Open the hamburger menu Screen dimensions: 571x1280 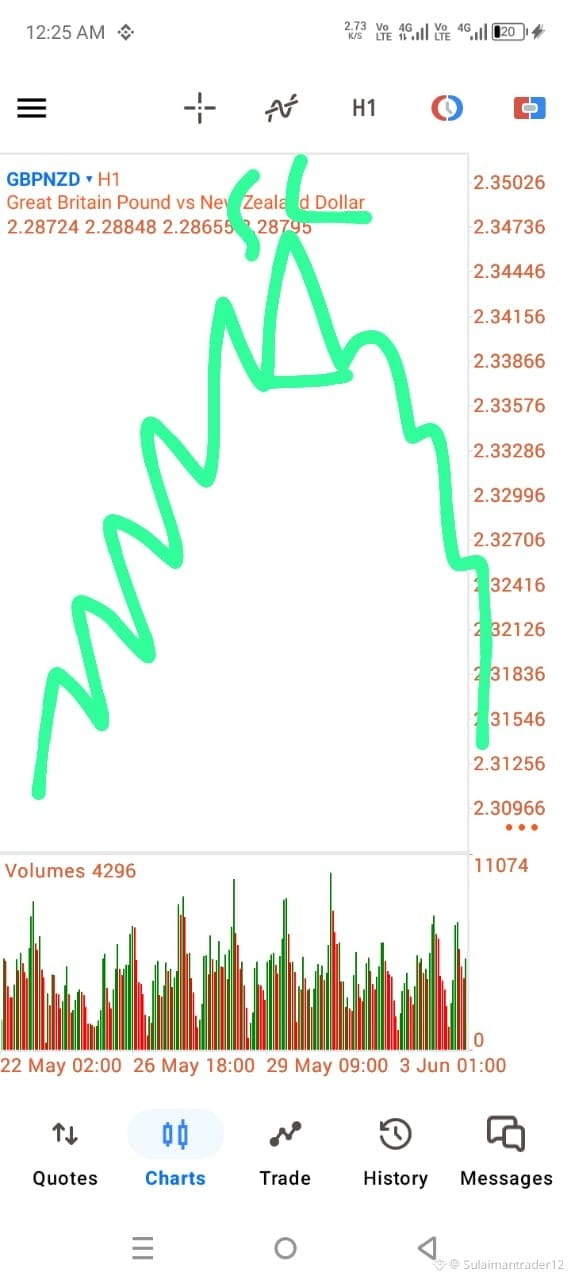pyautogui.click(x=32, y=108)
